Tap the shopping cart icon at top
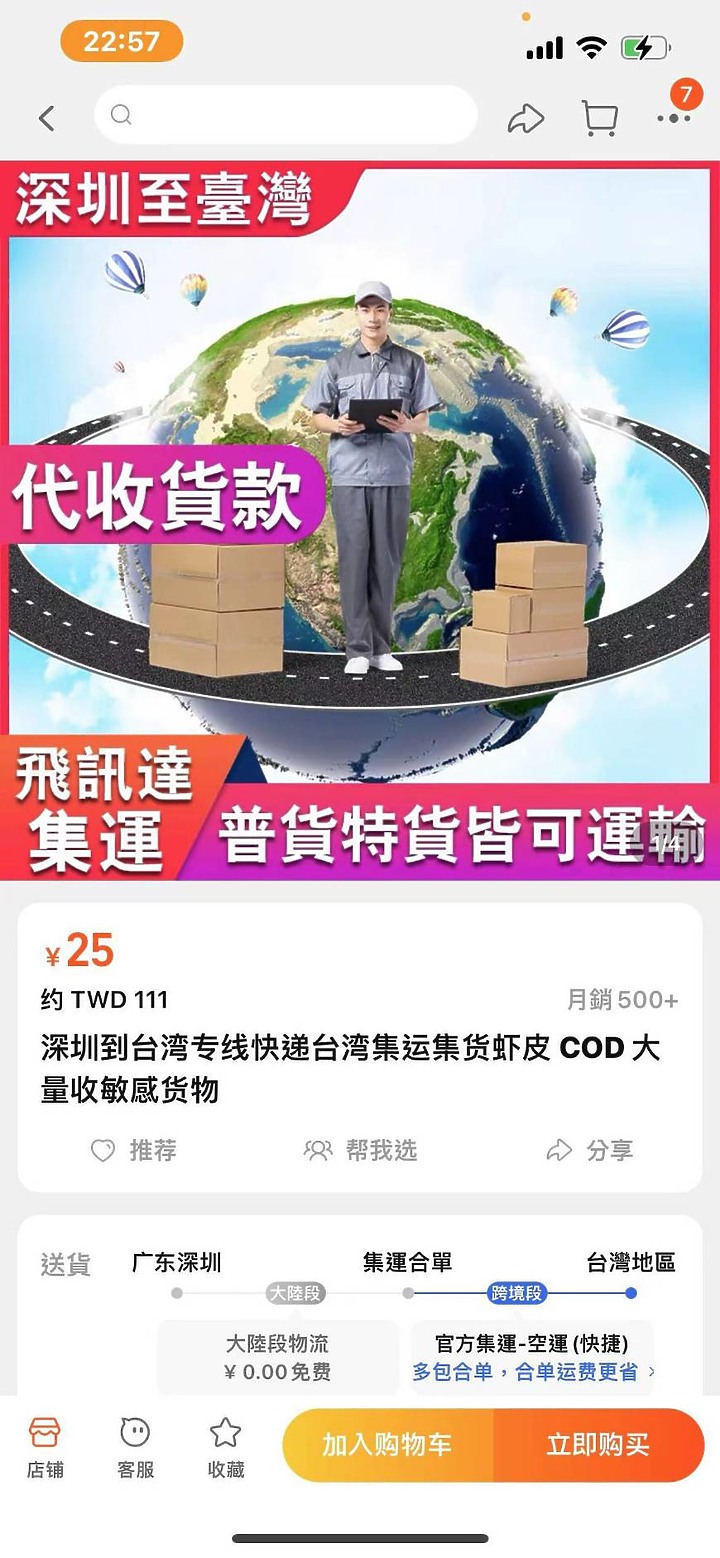This screenshot has height=1558, width=720. (x=599, y=117)
